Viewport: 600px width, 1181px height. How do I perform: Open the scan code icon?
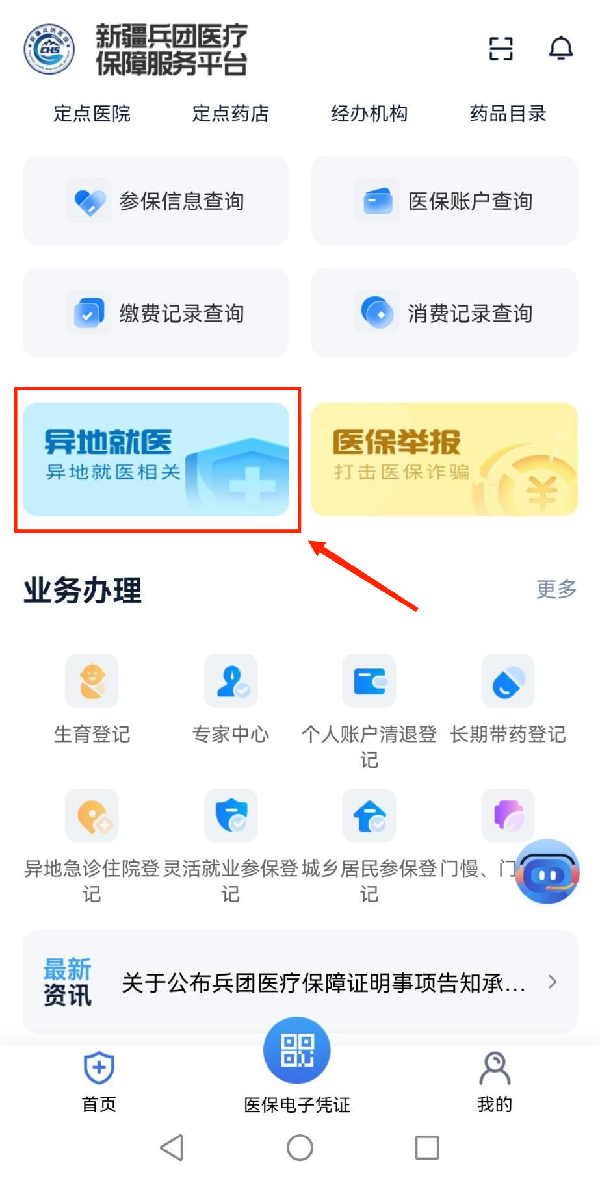pos(500,49)
